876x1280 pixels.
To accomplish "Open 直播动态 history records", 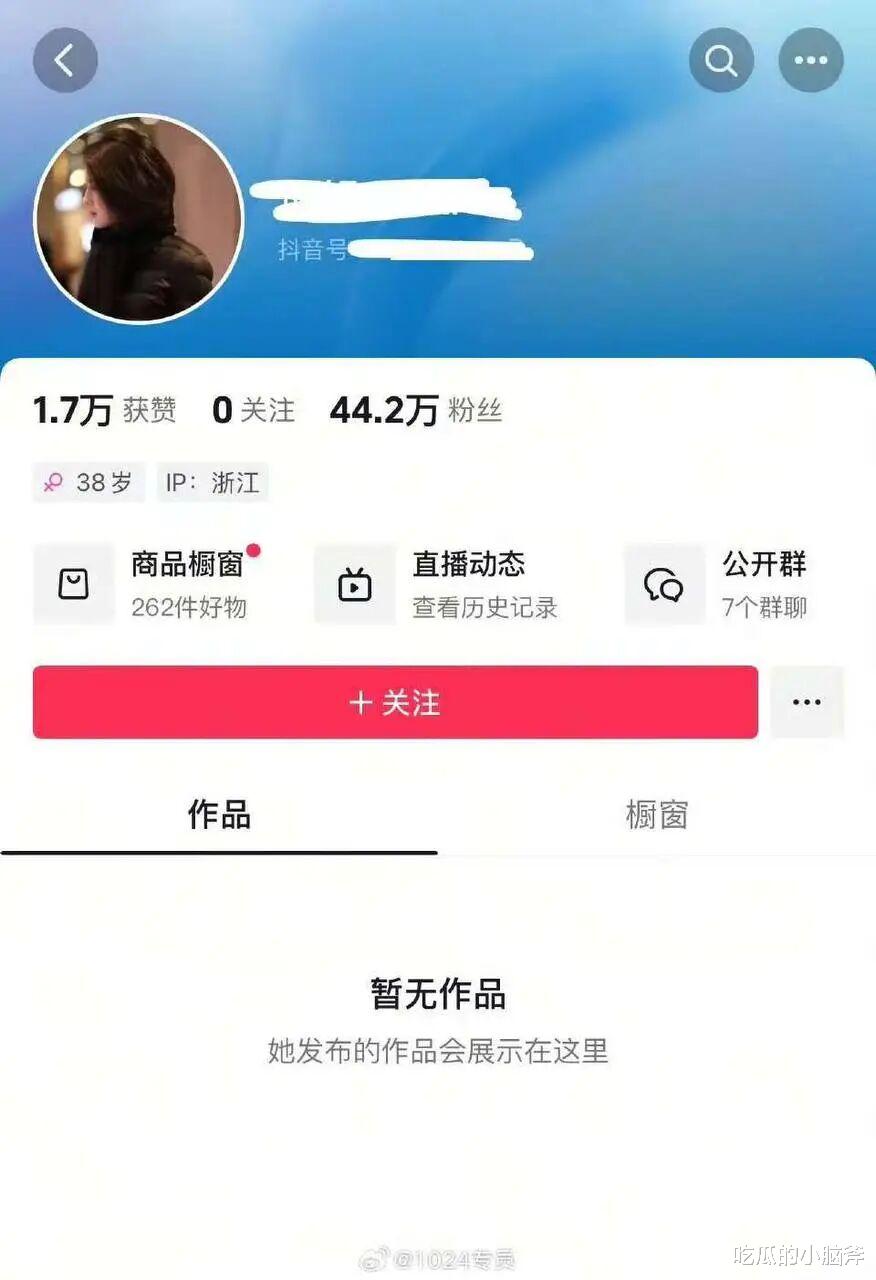I will [436, 585].
